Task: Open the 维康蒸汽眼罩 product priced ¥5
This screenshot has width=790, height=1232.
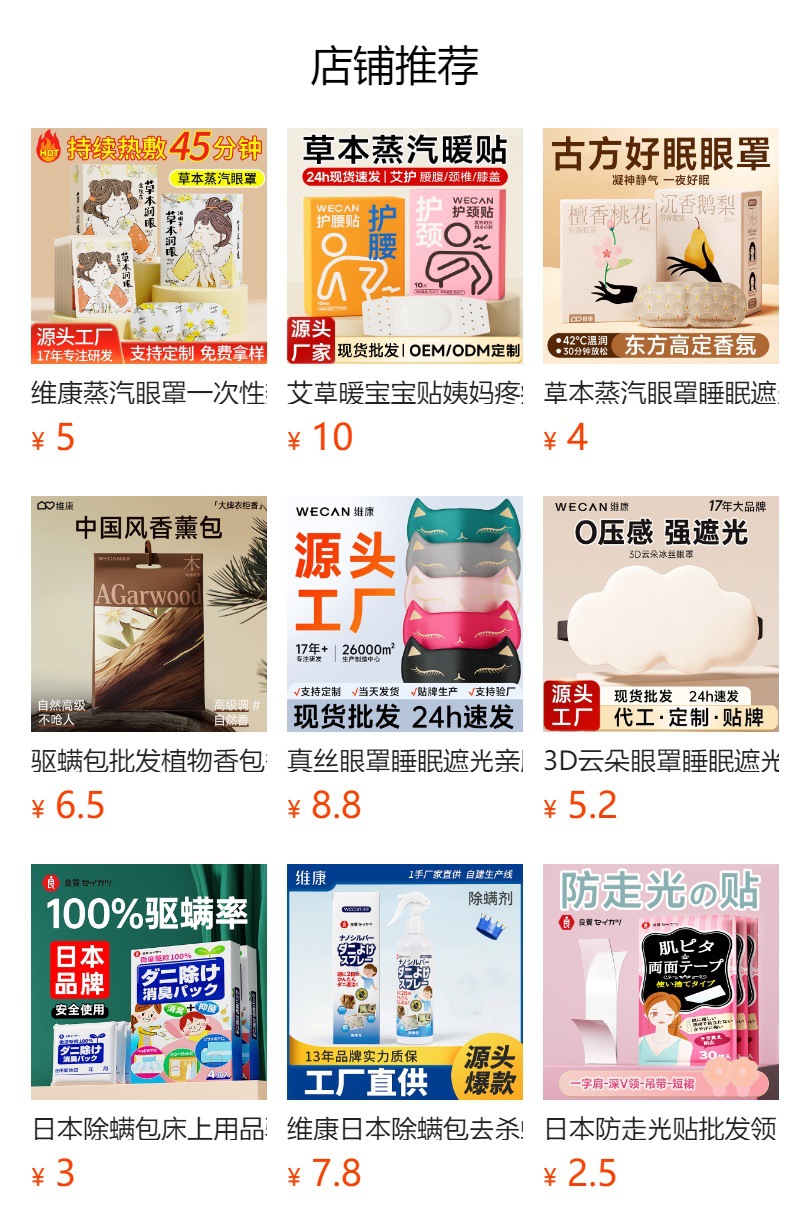Action: [149, 245]
